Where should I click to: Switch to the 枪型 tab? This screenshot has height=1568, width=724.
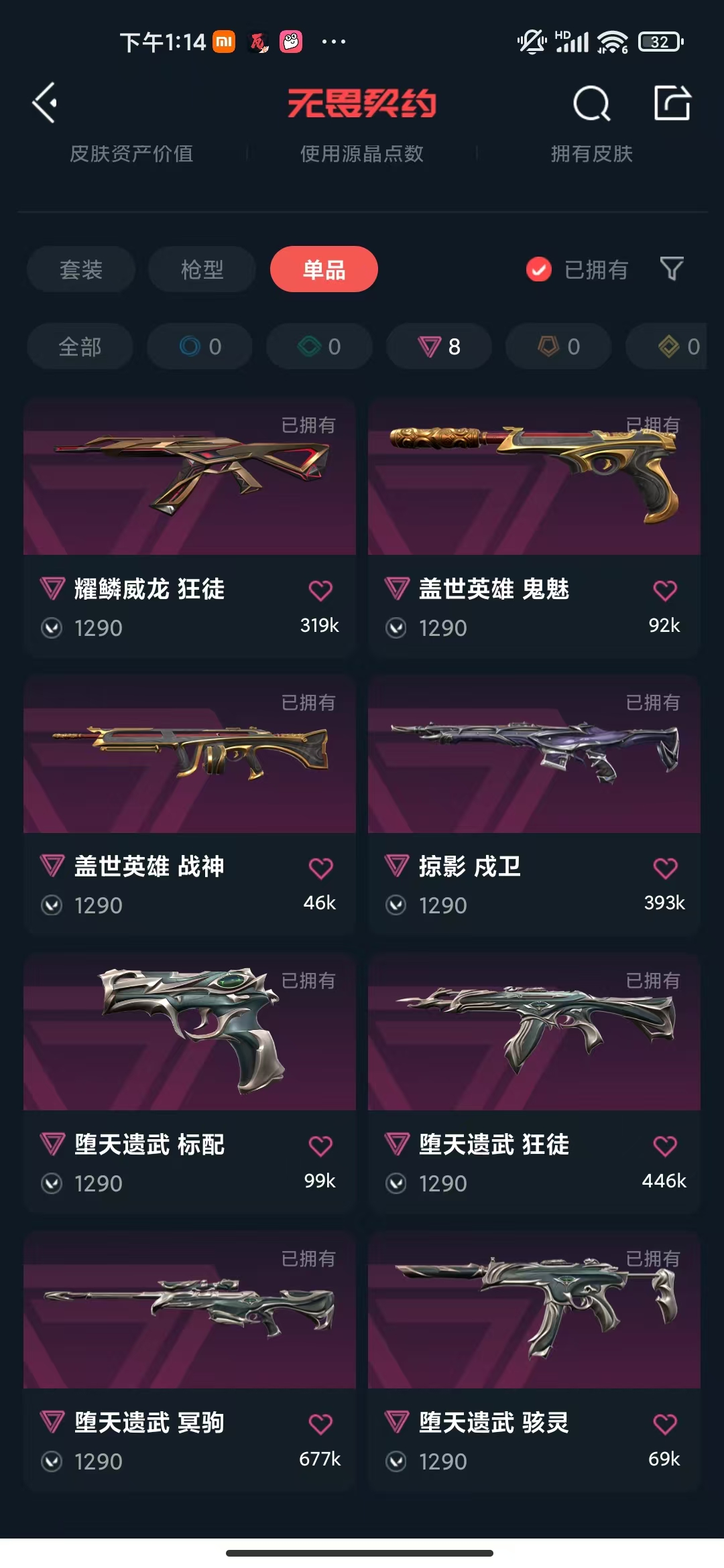click(202, 269)
